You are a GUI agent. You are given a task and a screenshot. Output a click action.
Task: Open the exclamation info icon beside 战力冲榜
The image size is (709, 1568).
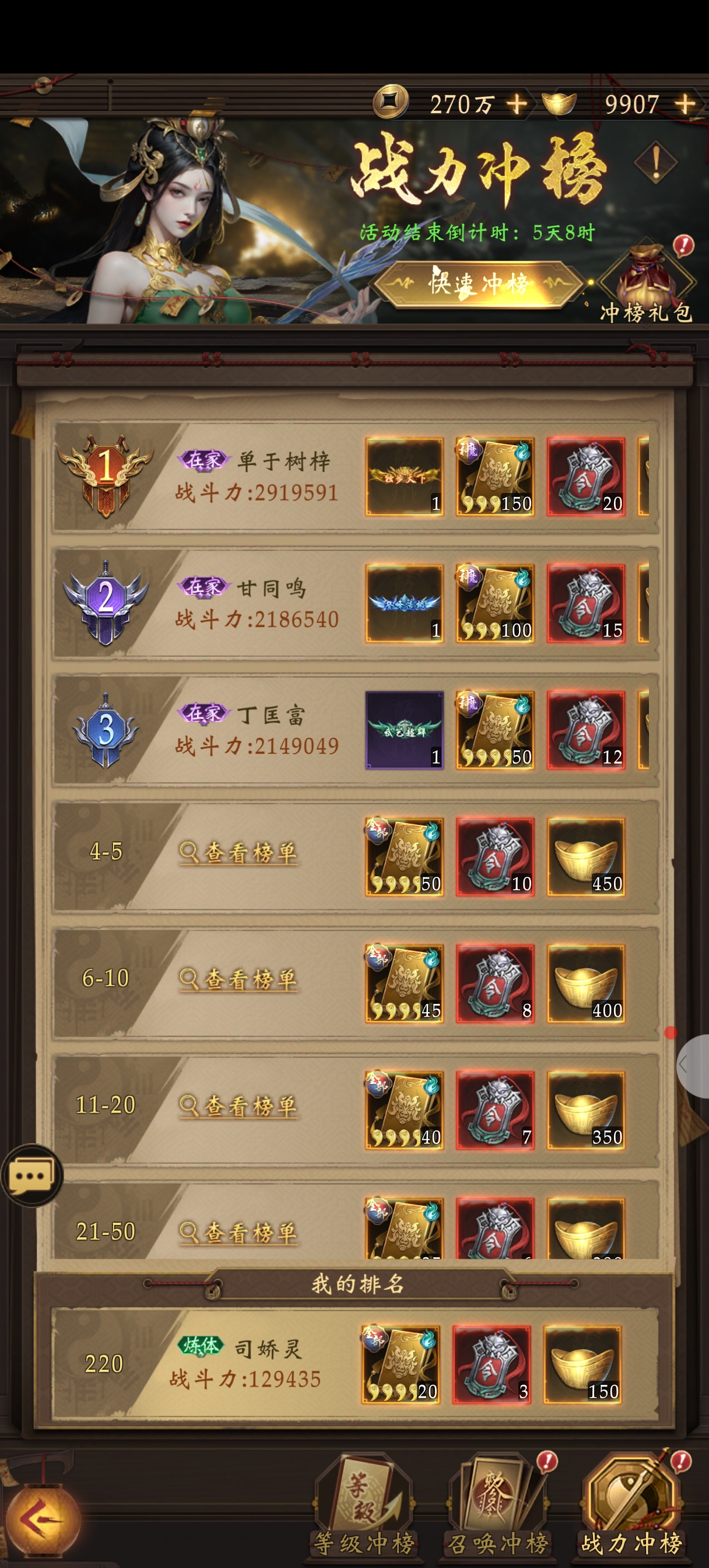[655, 163]
